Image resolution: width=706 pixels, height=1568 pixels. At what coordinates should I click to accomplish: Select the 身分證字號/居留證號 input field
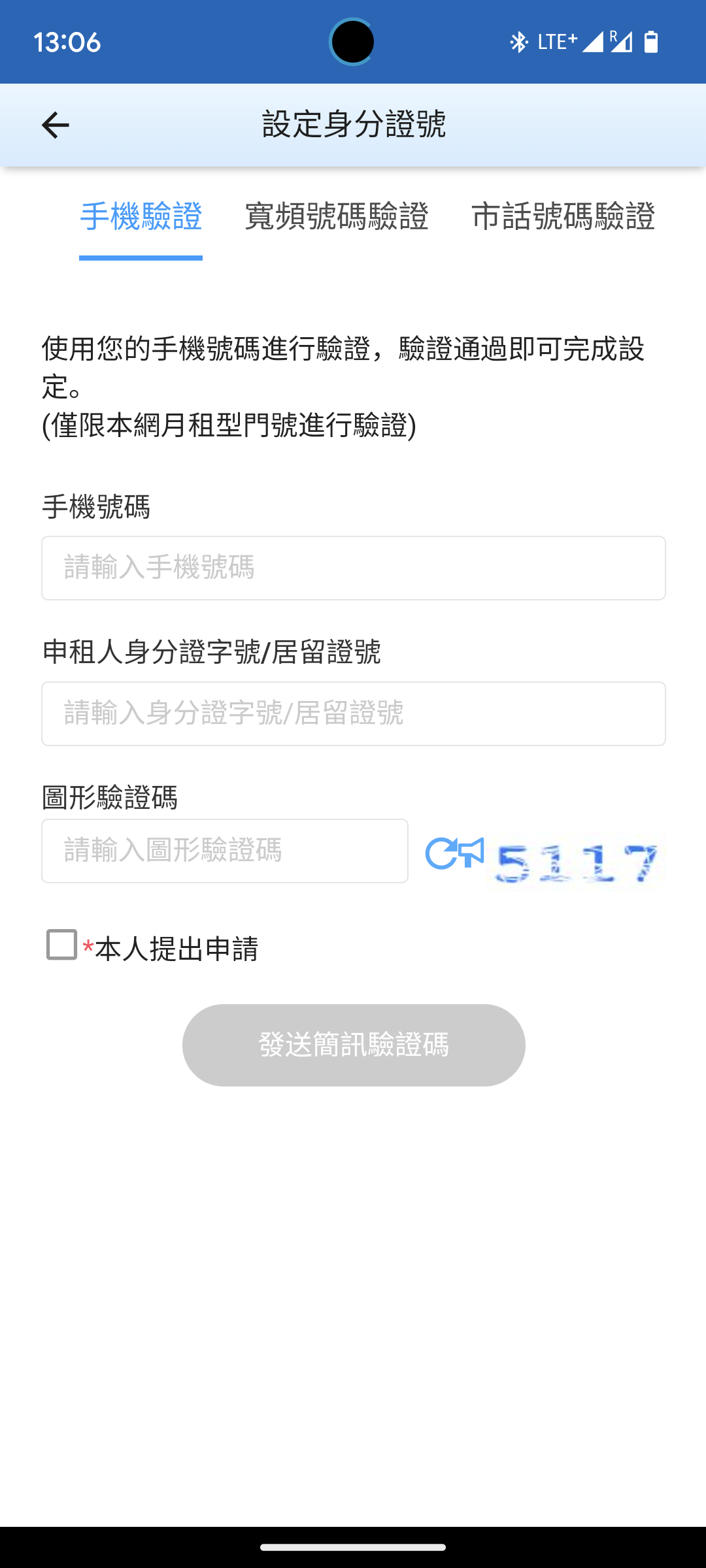353,713
